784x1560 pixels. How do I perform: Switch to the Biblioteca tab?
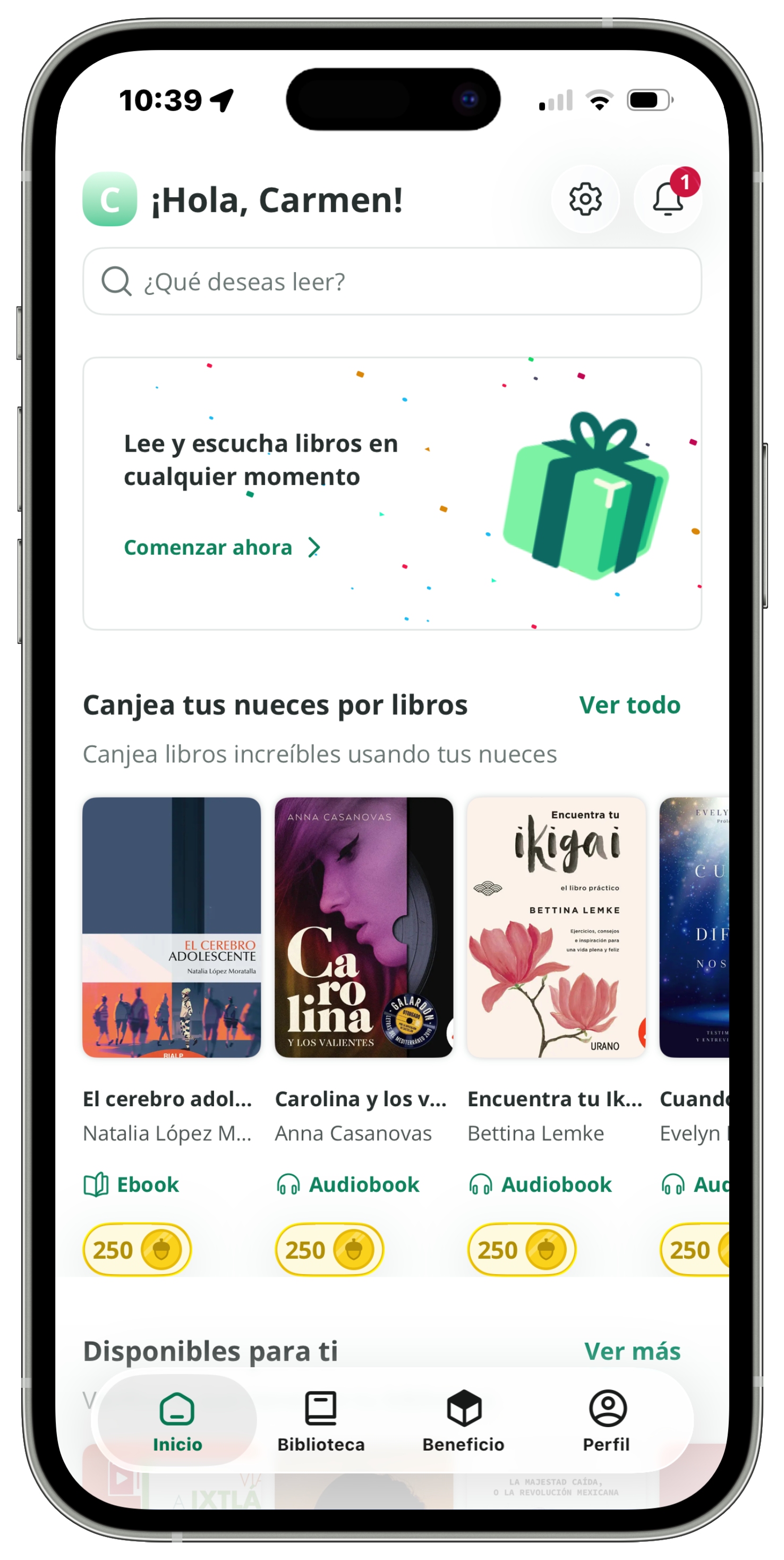click(321, 1421)
